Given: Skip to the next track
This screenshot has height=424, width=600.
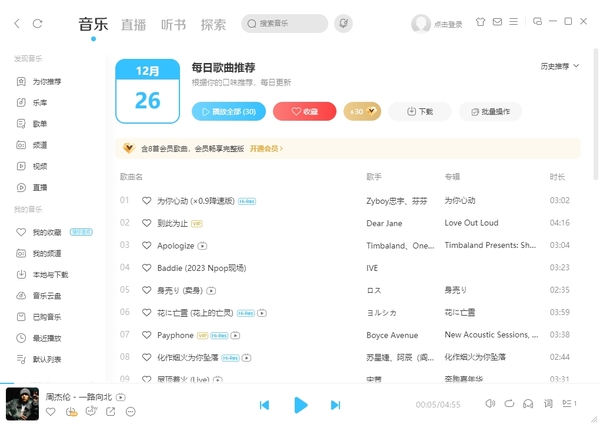Looking at the screenshot, I should [x=335, y=404].
